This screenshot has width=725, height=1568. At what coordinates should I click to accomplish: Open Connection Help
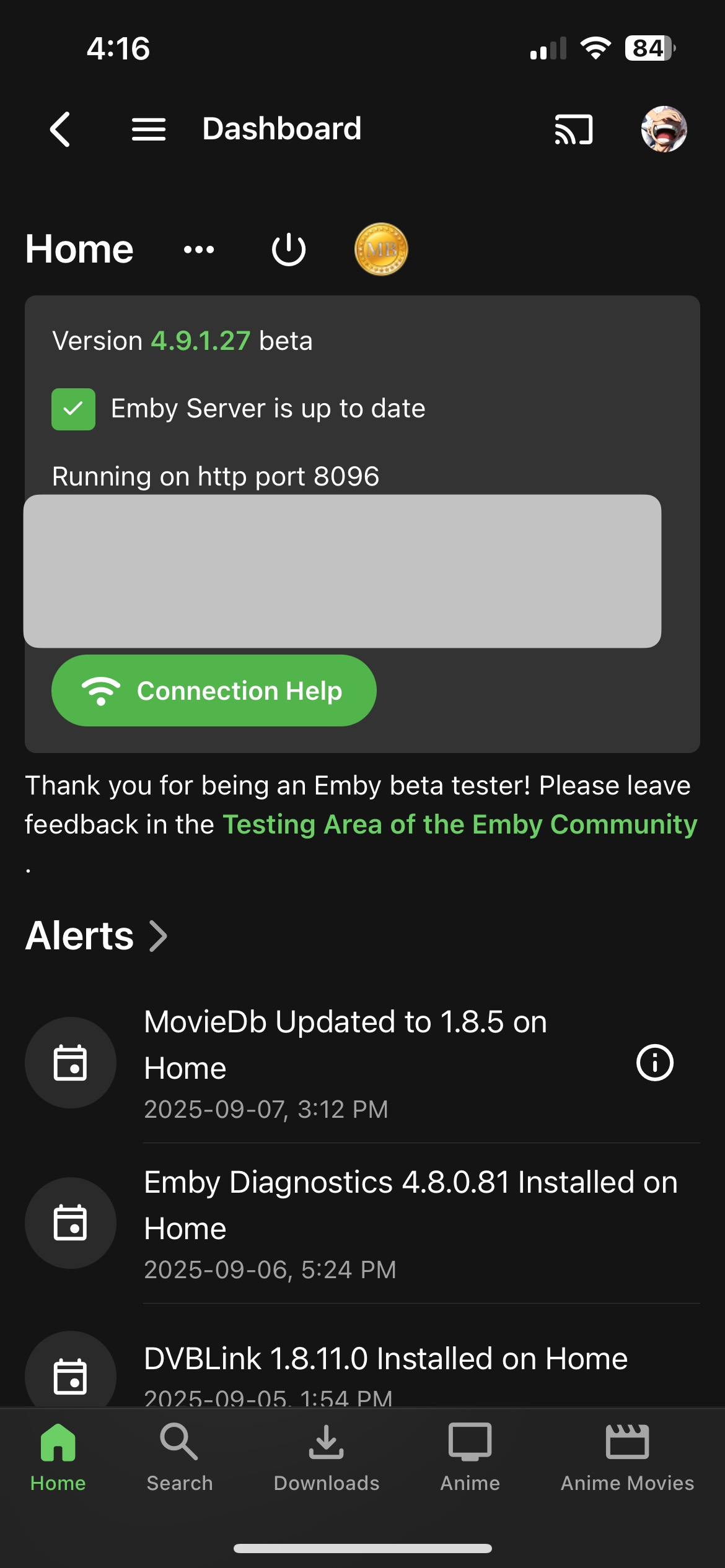point(214,690)
